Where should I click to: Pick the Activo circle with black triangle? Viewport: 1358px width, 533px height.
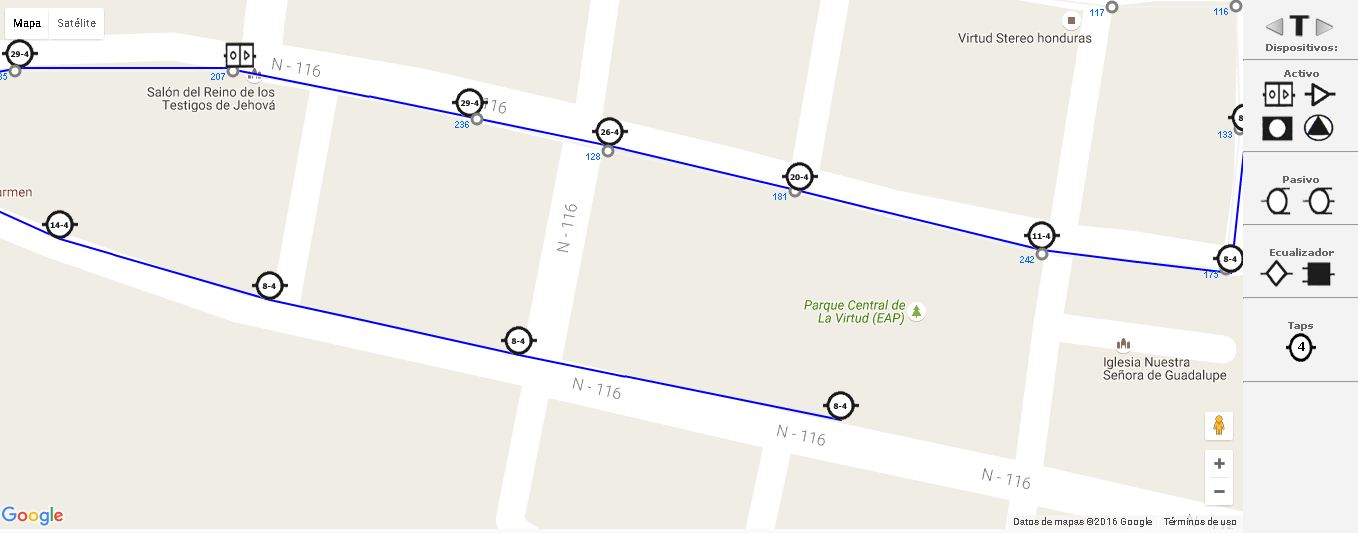(1319, 127)
